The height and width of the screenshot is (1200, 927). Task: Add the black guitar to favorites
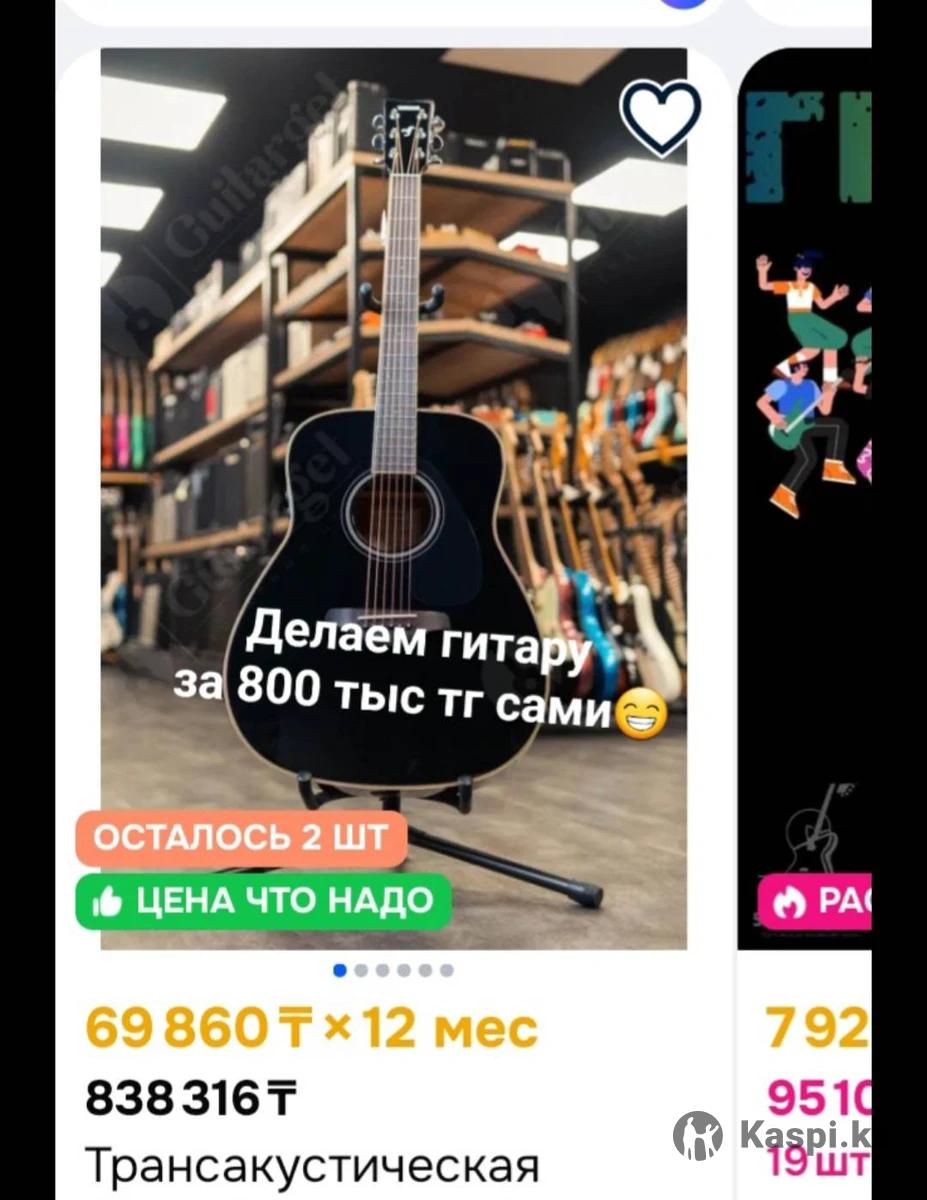coord(660,118)
